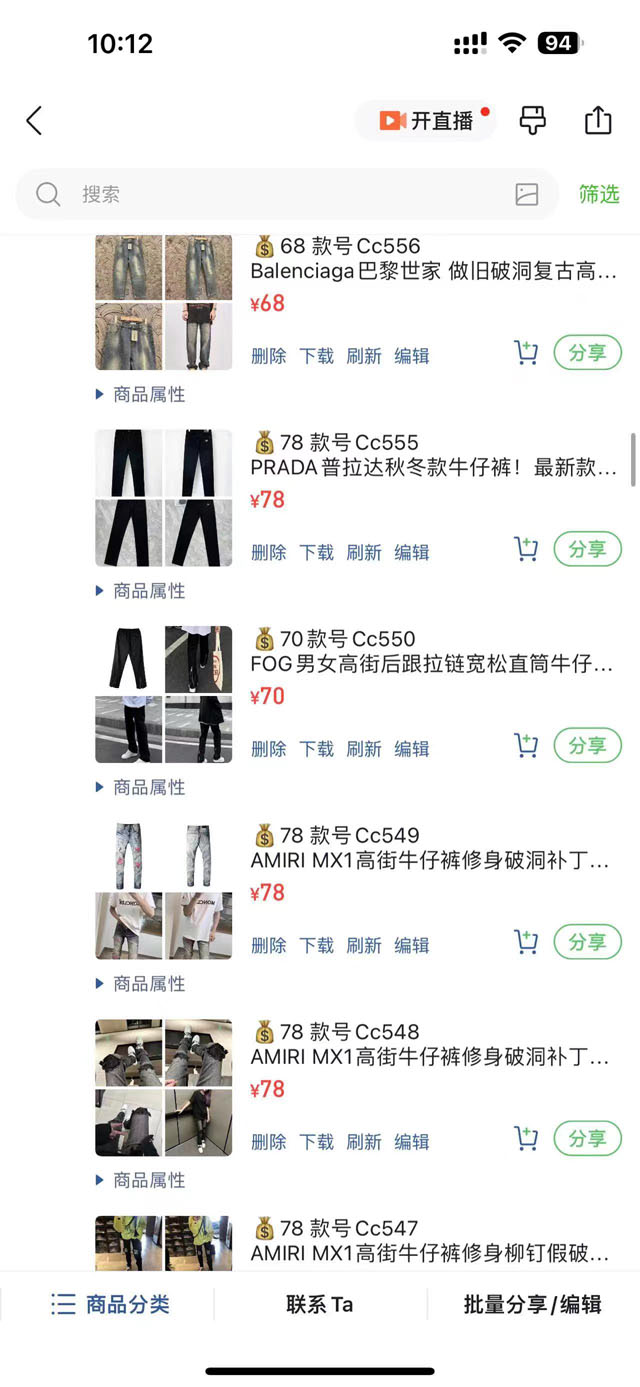Viewport: 640px width, 1387px height.
Task: Add Cc550 FOG jeans to cart
Action: point(526,745)
